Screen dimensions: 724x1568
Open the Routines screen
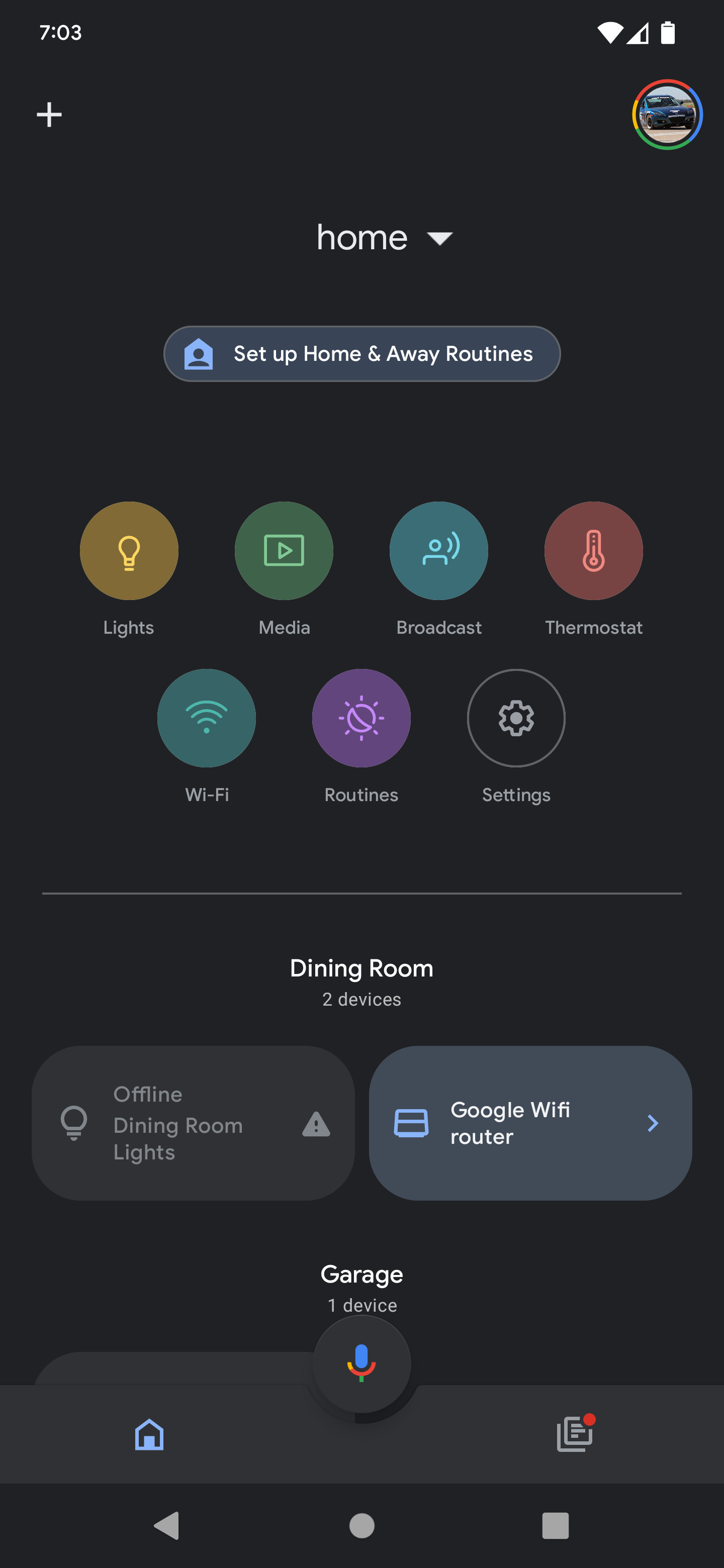pos(361,718)
